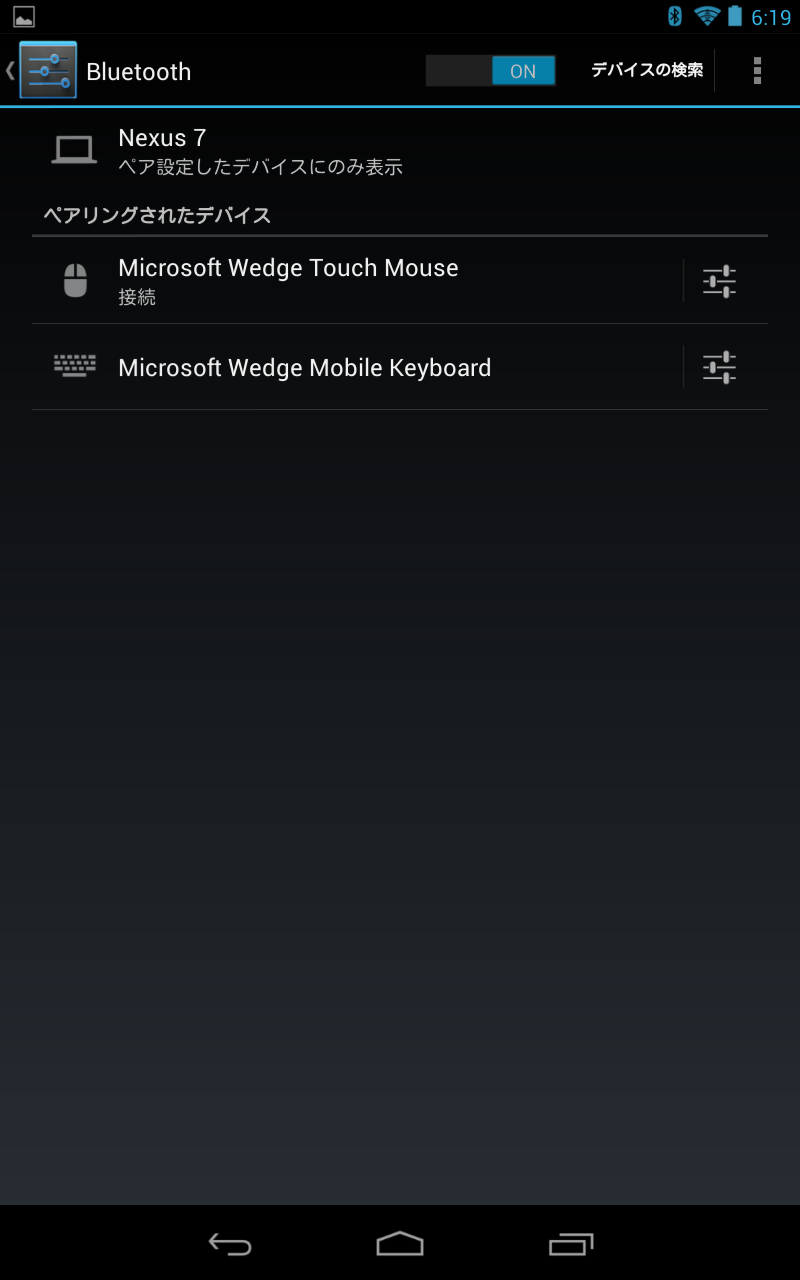Tap the system back button
Viewport: 800px width, 1280px height.
pos(230,1243)
